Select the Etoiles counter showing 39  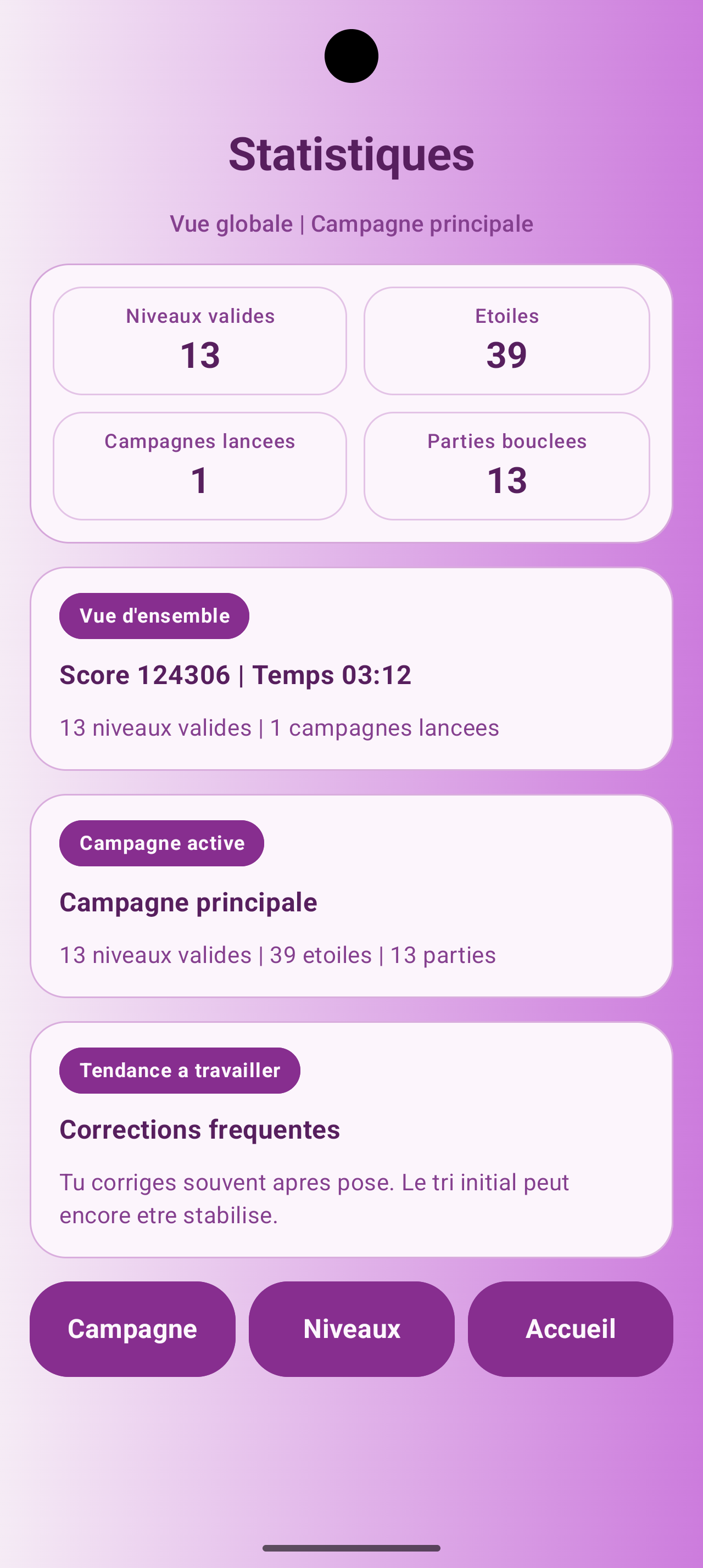tap(506, 339)
